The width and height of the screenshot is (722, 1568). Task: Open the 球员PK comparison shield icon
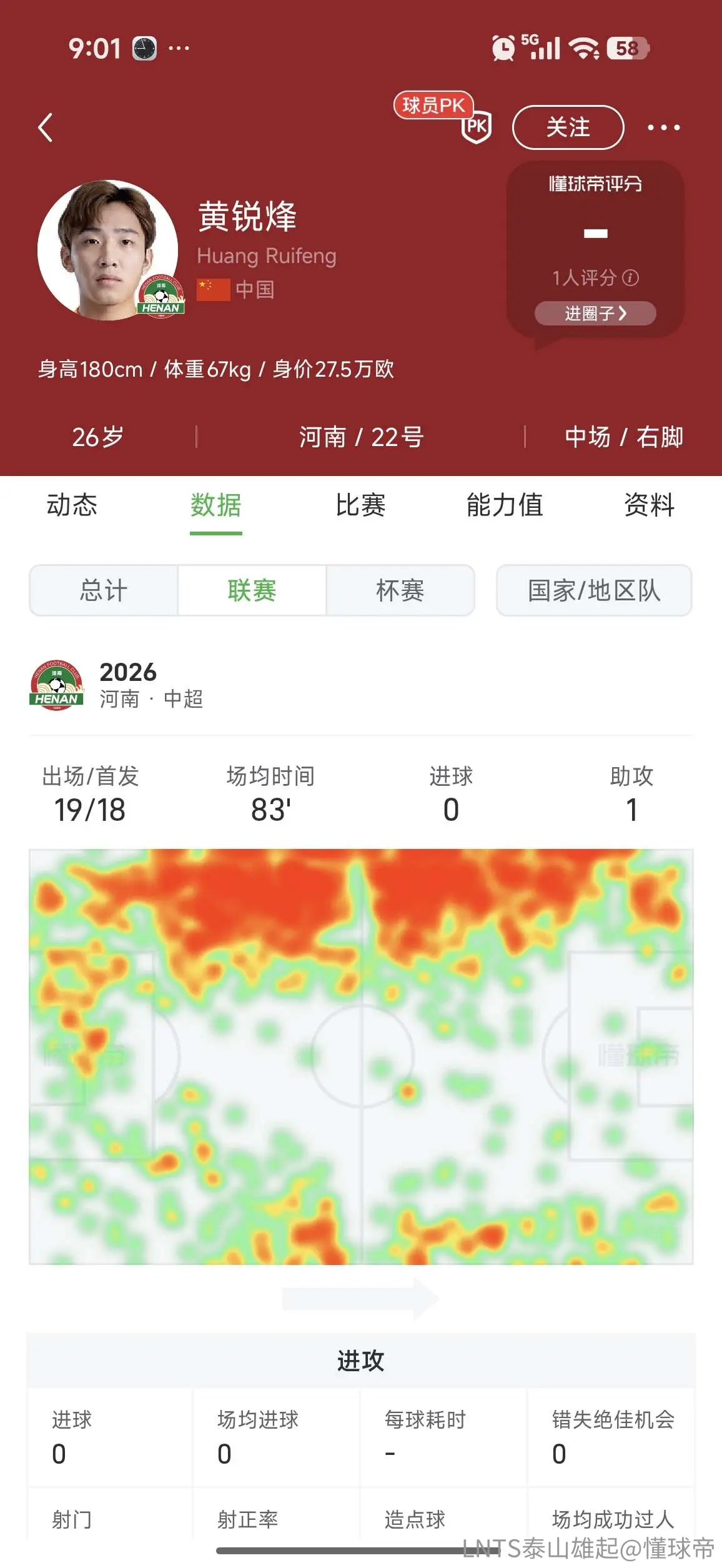point(477,127)
